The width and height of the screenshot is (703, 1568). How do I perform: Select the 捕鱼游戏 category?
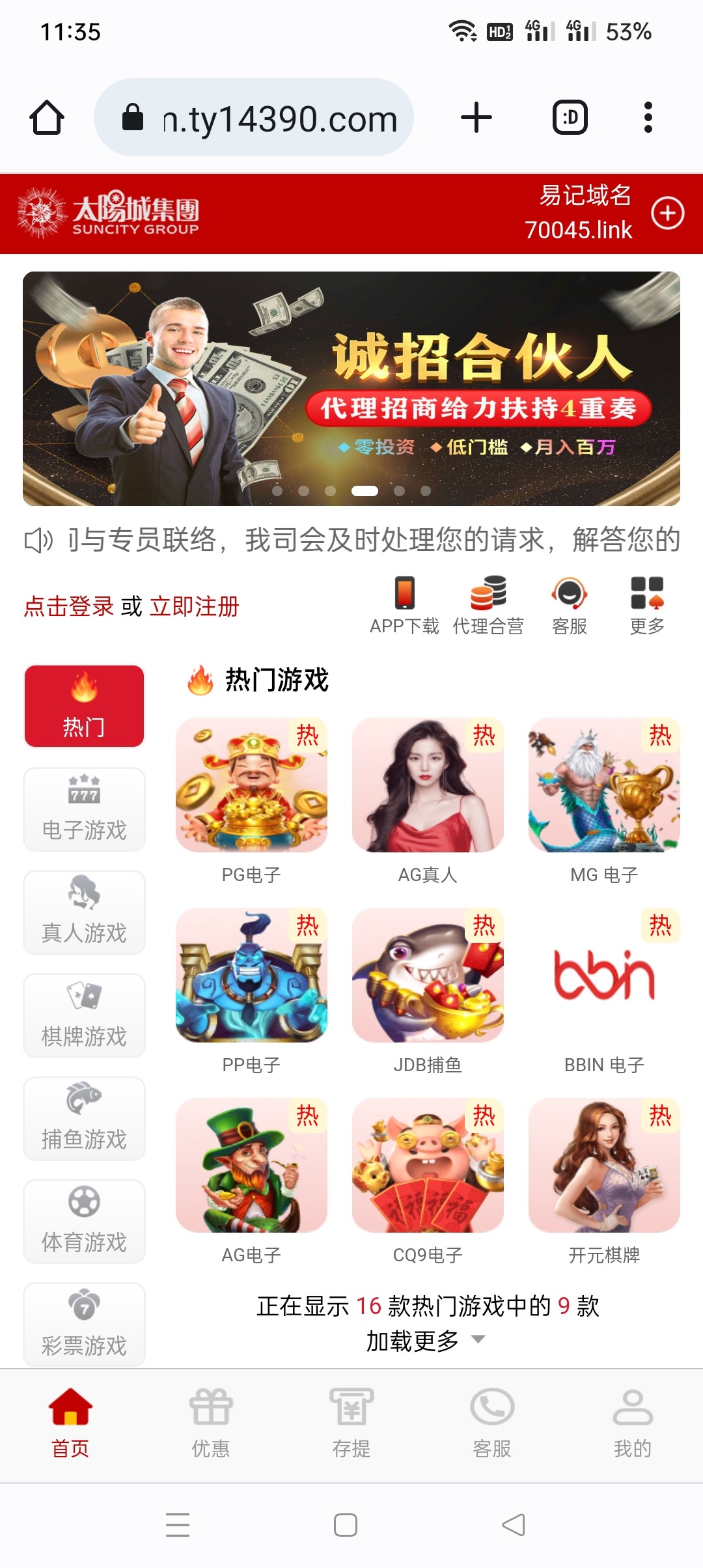pyautogui.click(x=84, y=1119)
